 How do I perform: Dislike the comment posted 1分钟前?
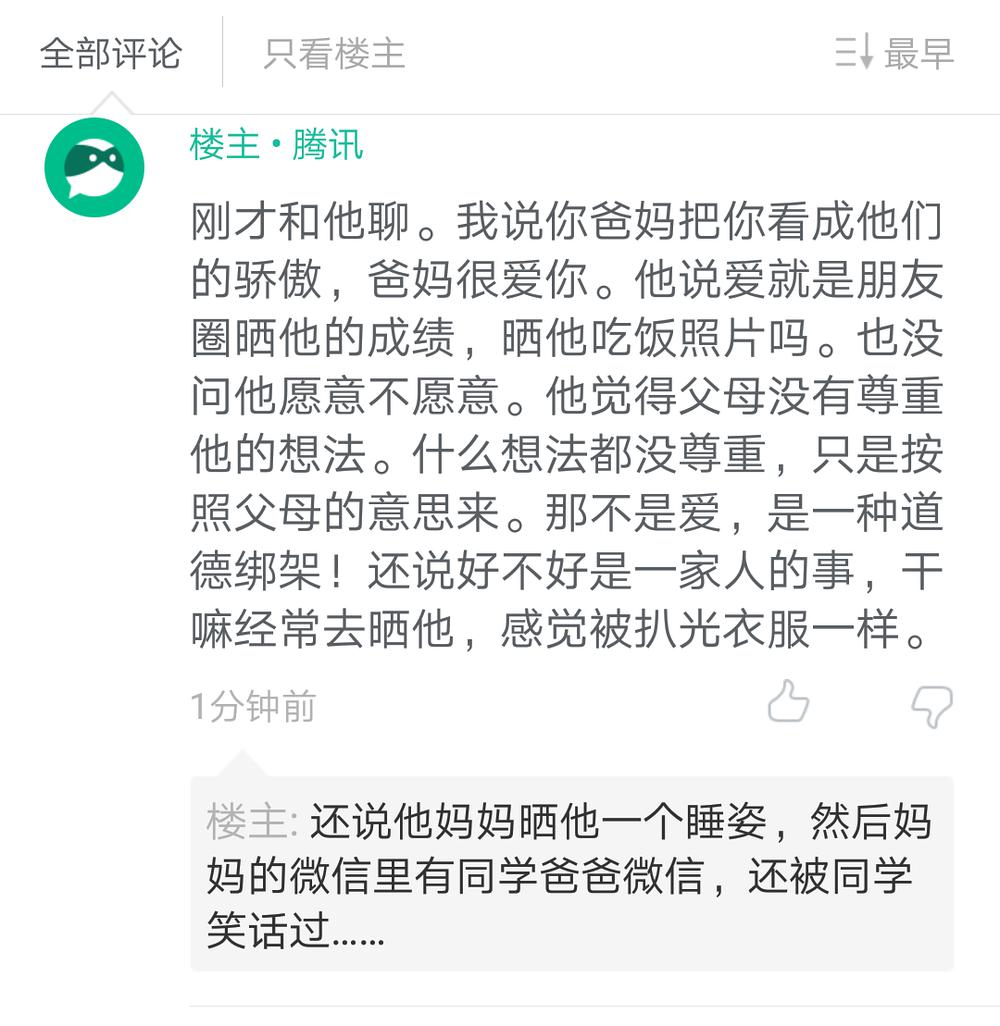(931, 705)
